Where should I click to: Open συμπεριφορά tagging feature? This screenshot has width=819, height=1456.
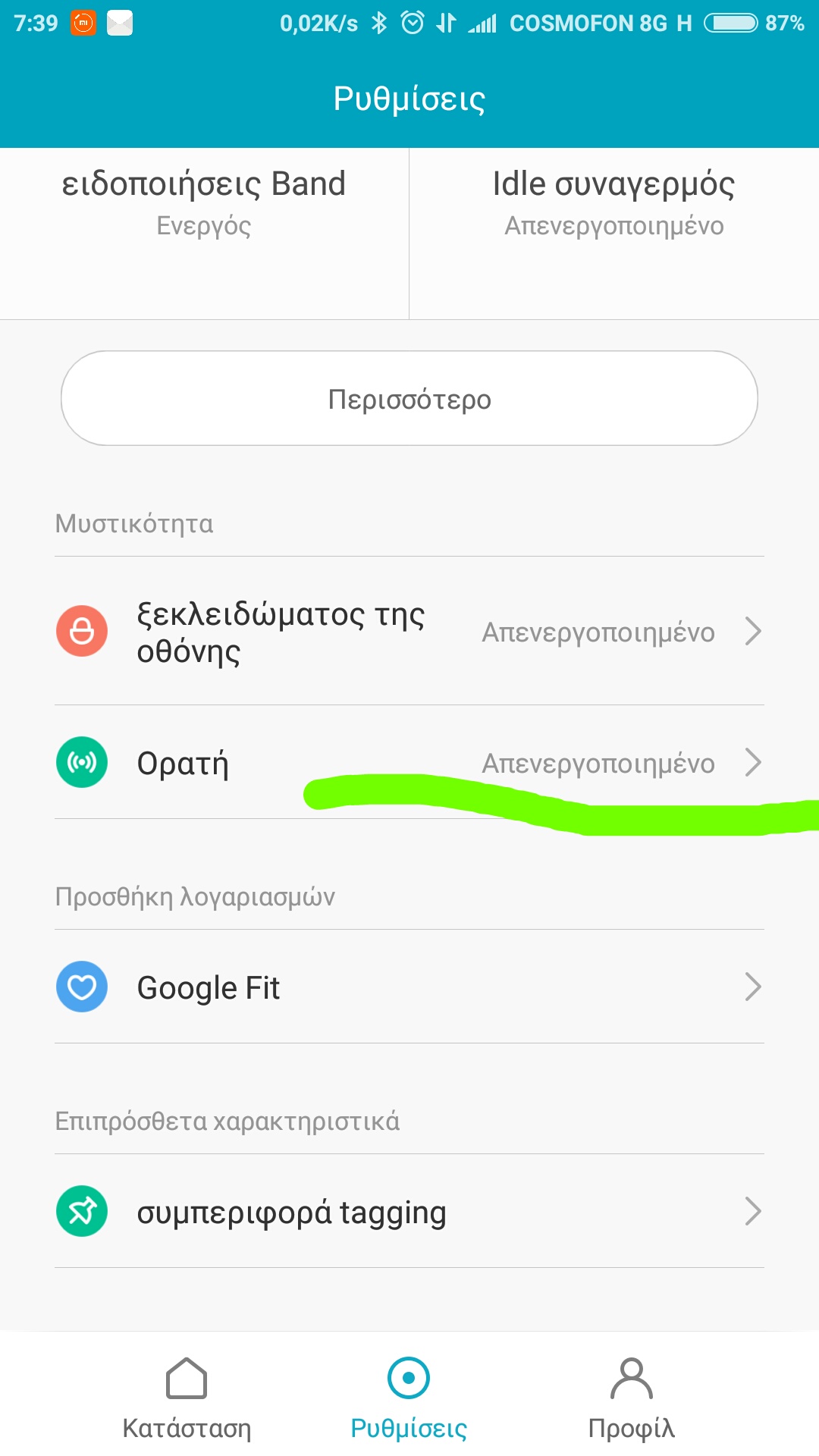pos(409,1212)
